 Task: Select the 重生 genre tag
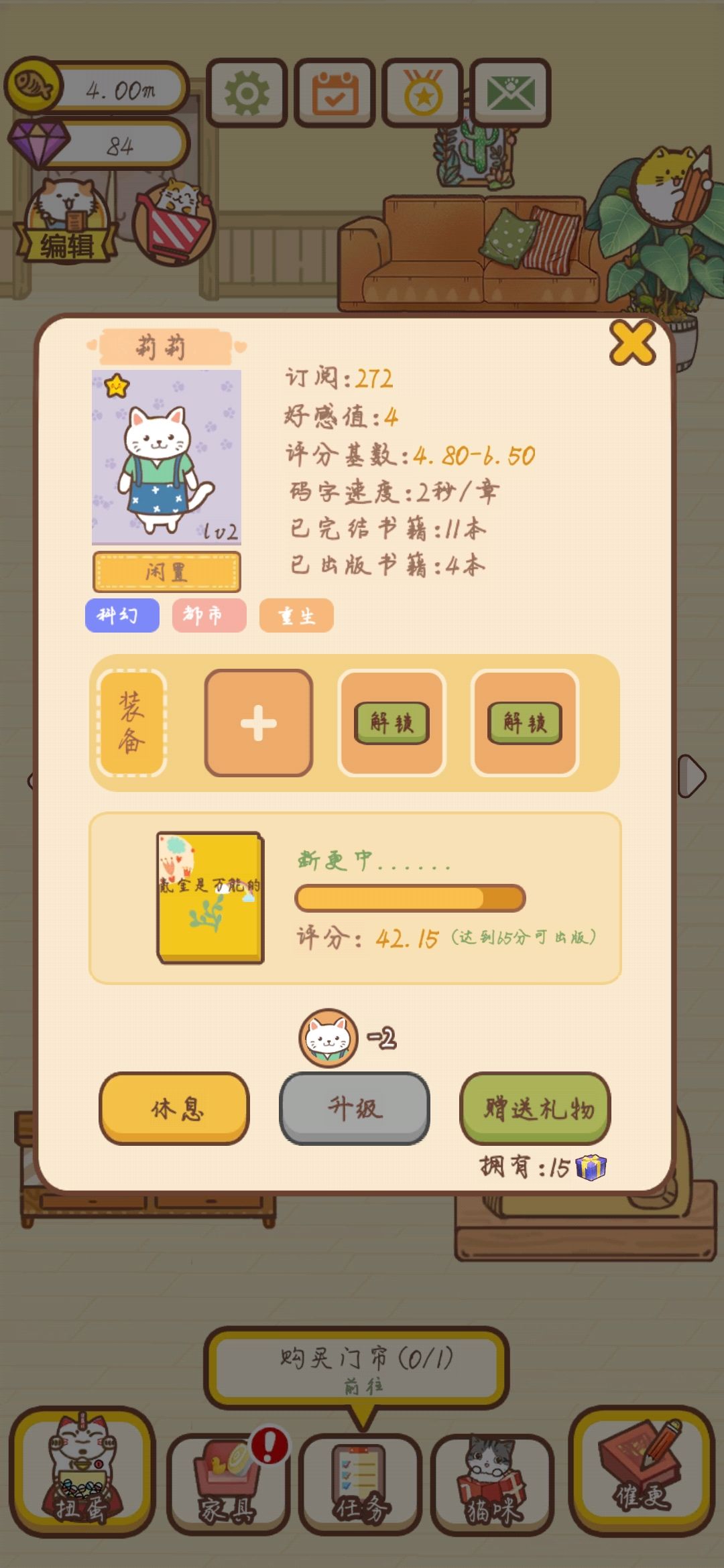(296, 614)
